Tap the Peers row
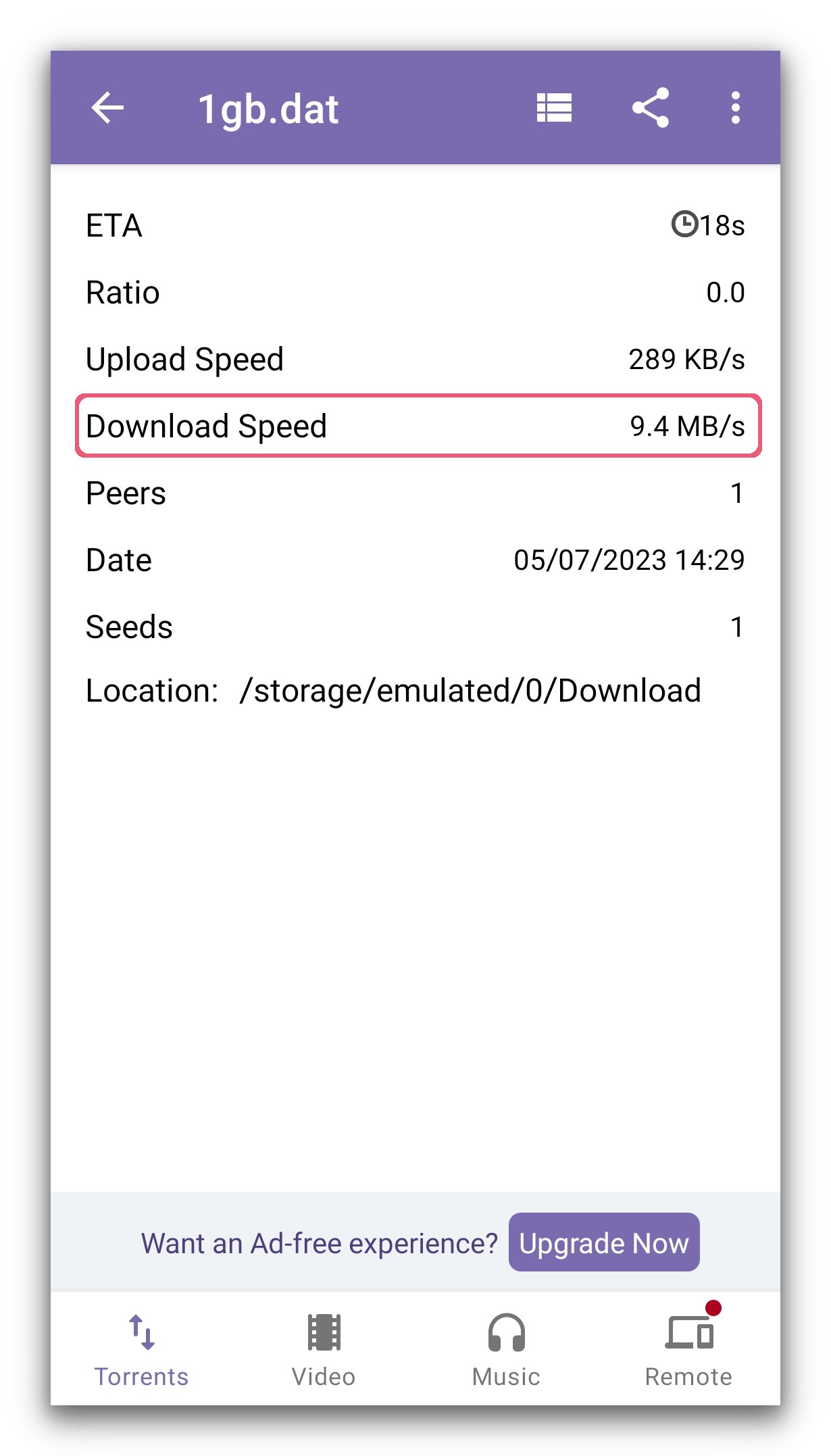The image size is (831, 1456). pyautogui.click(x=415, y=493)
